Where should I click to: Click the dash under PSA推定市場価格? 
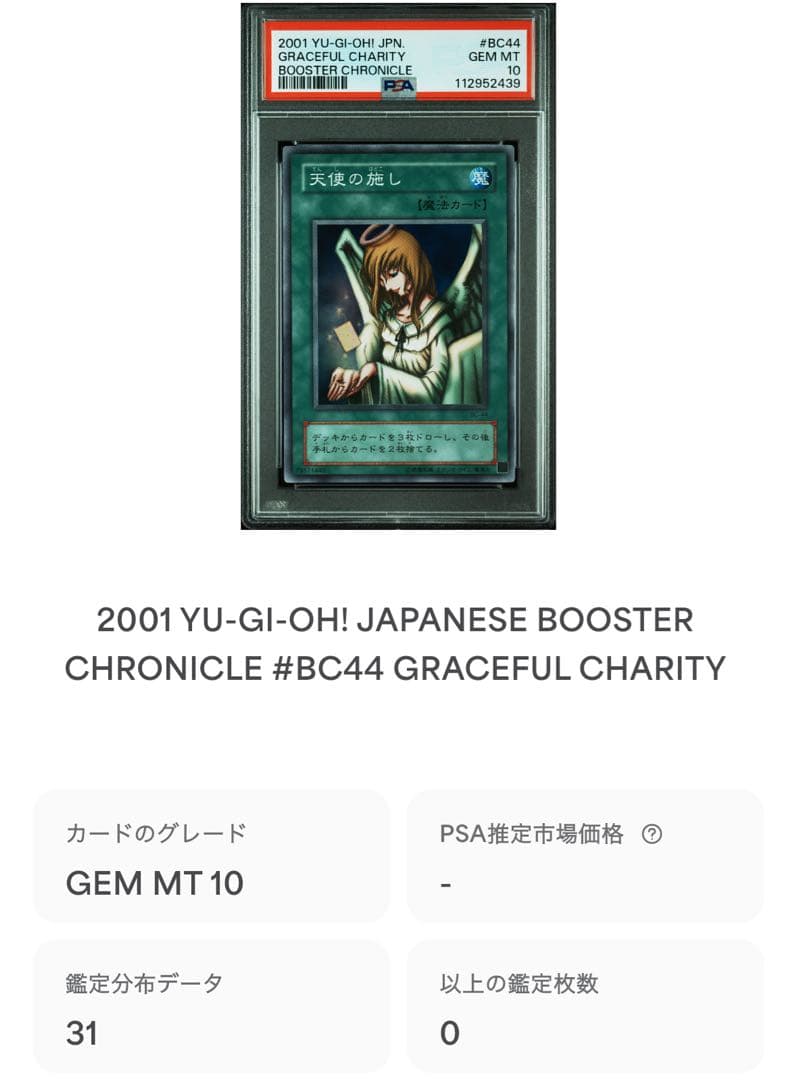click(442, 882)
